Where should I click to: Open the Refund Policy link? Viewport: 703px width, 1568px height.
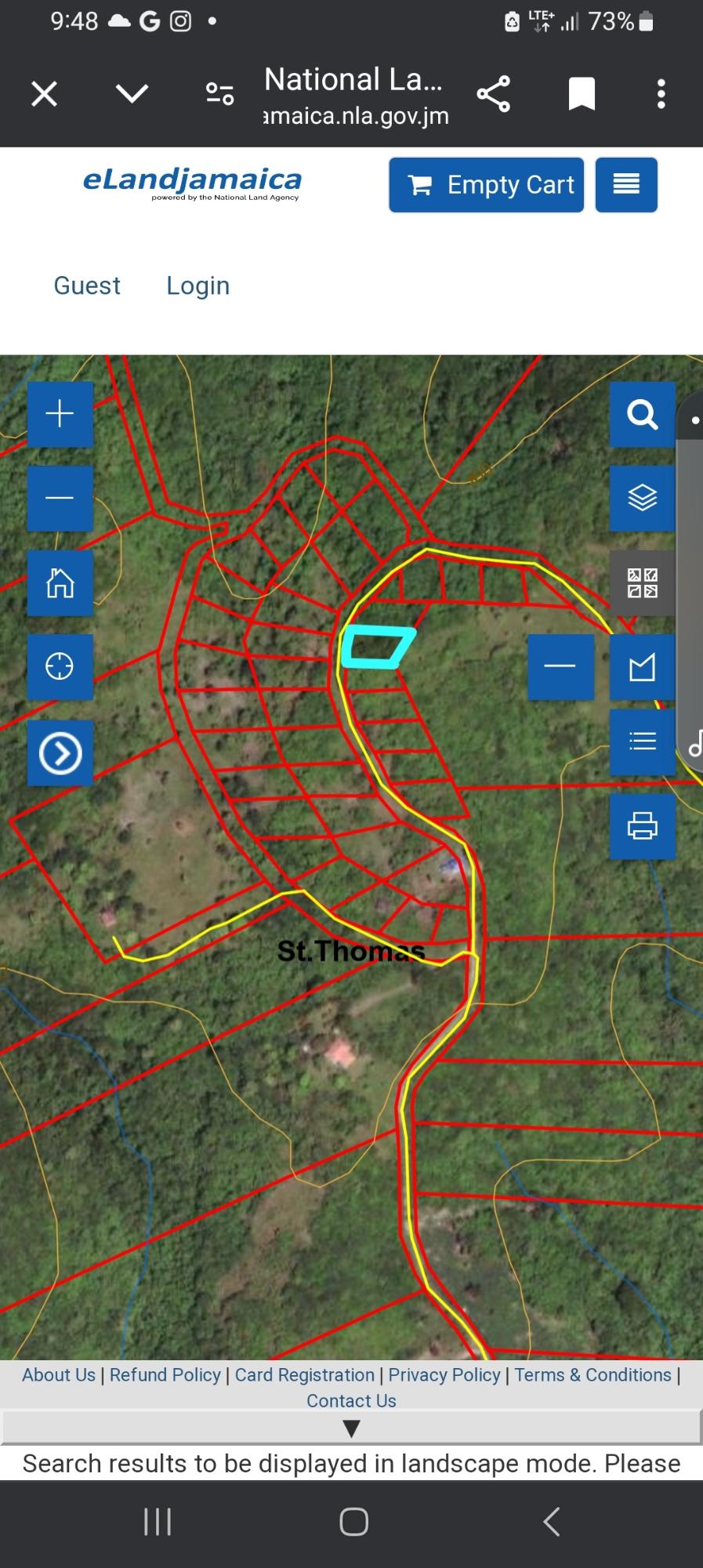(165, 1374)
